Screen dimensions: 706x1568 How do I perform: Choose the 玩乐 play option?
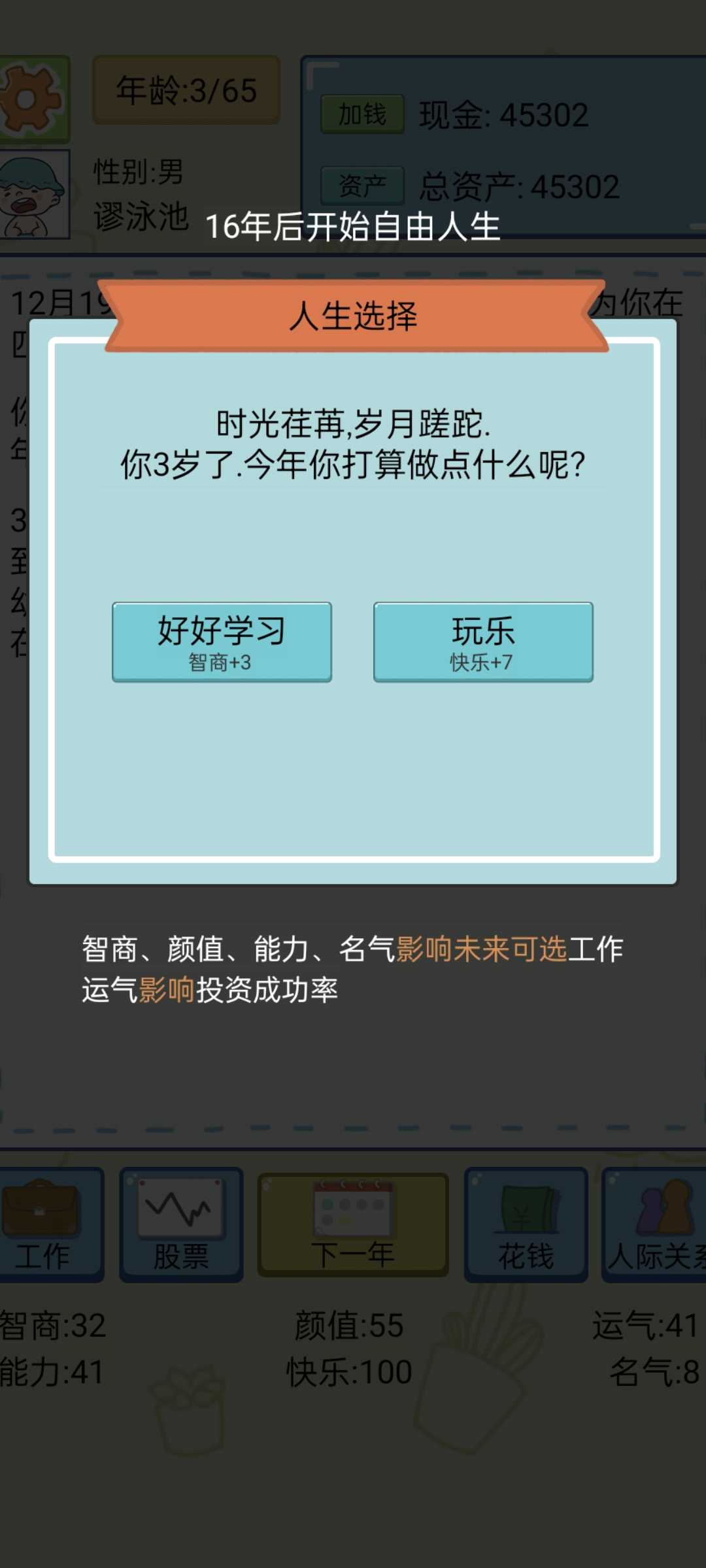(x=482, y=642)
